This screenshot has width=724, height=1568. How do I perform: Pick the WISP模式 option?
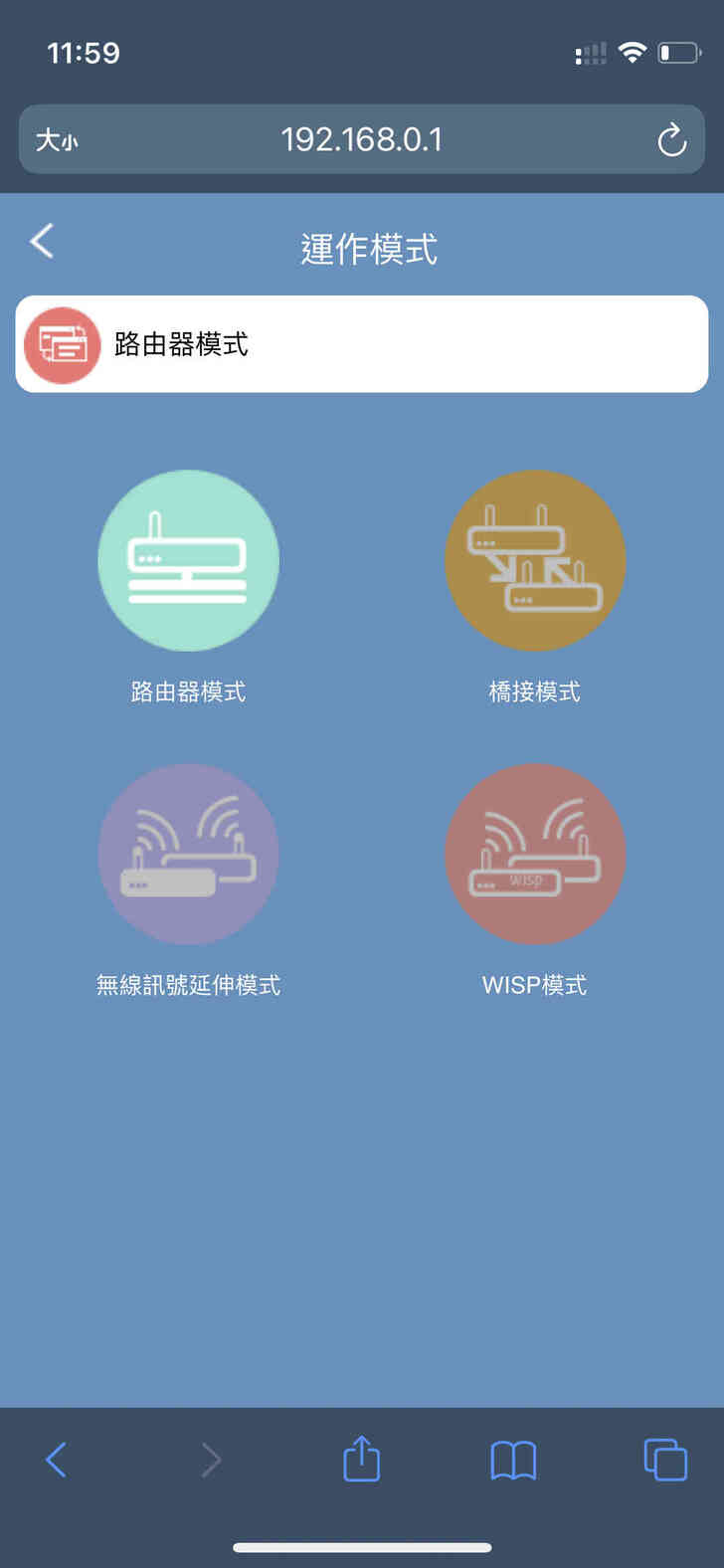coord(535,854)
